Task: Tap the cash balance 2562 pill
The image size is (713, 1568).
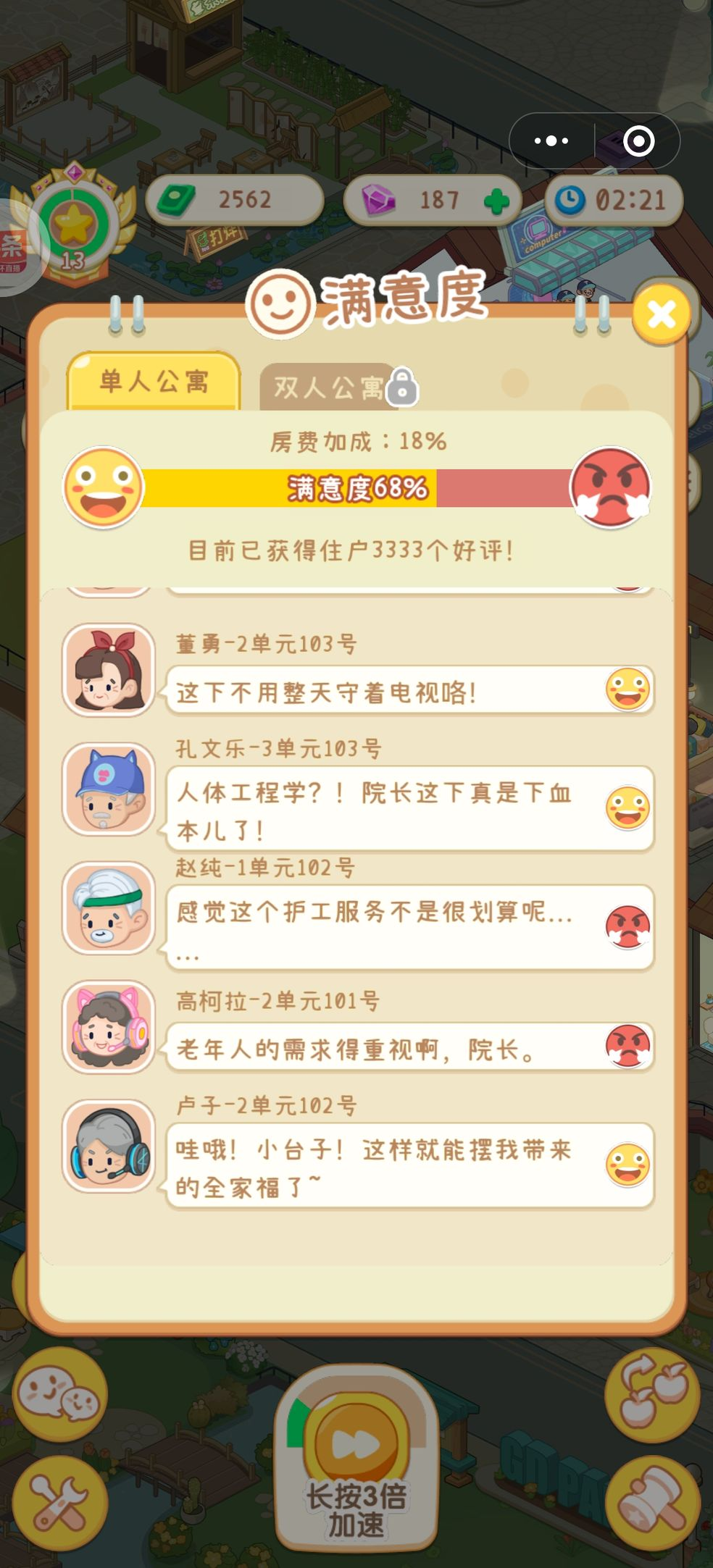Action: pyautogui.click(x=234, y=199)
